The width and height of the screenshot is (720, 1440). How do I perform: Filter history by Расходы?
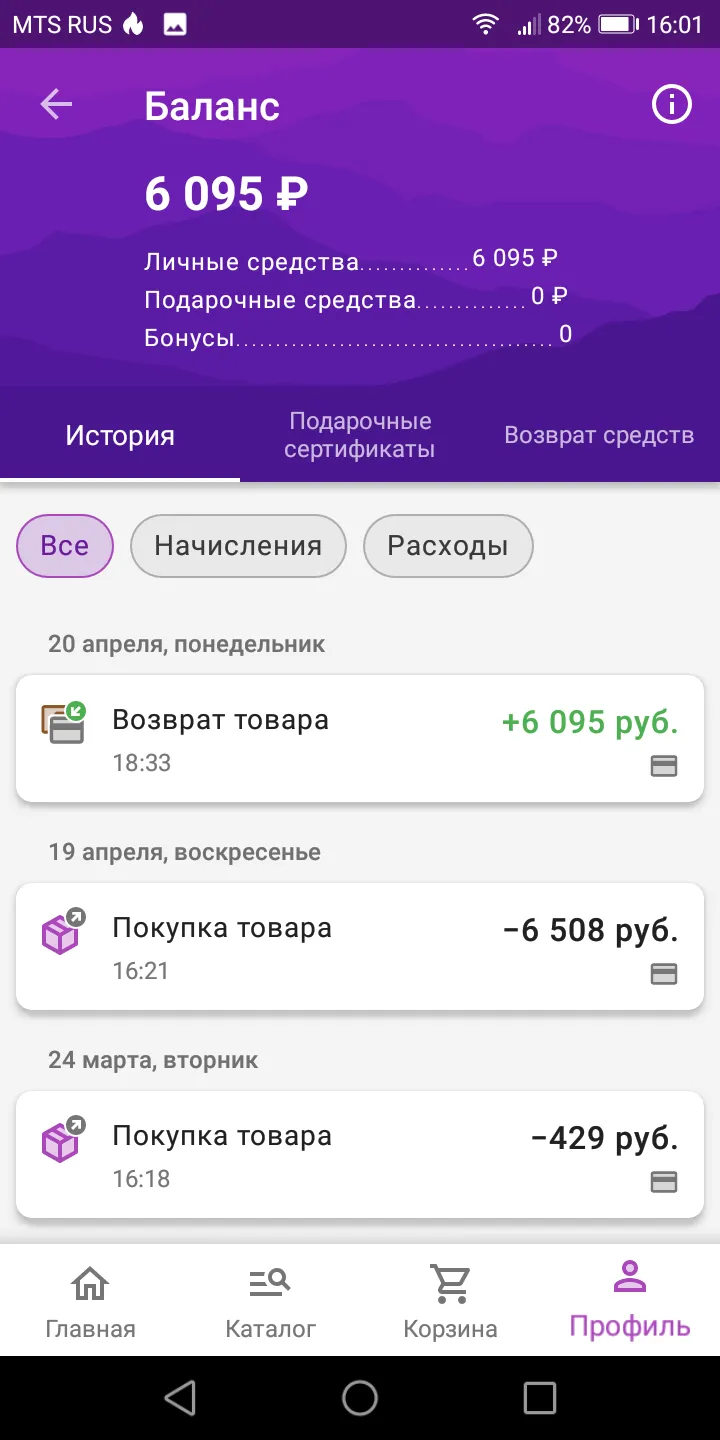click(x=448, y=546)
